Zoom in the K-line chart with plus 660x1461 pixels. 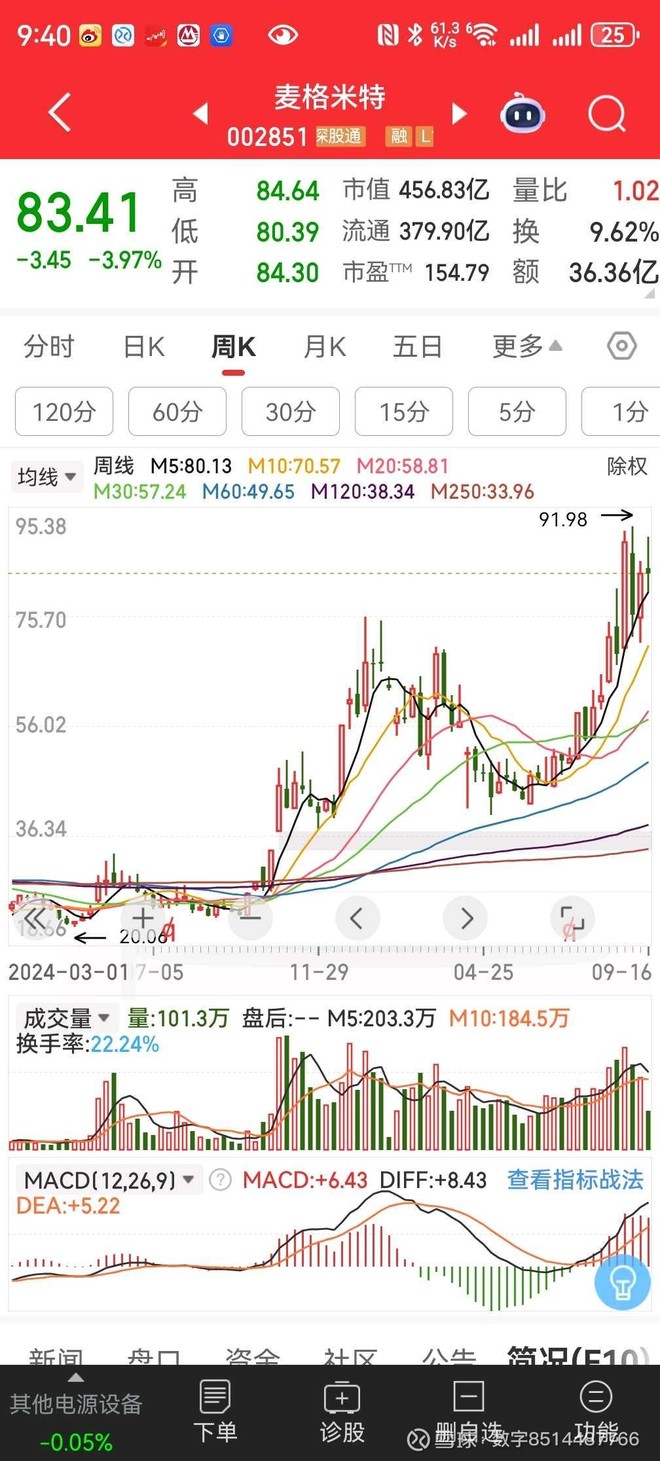[143, 917]
